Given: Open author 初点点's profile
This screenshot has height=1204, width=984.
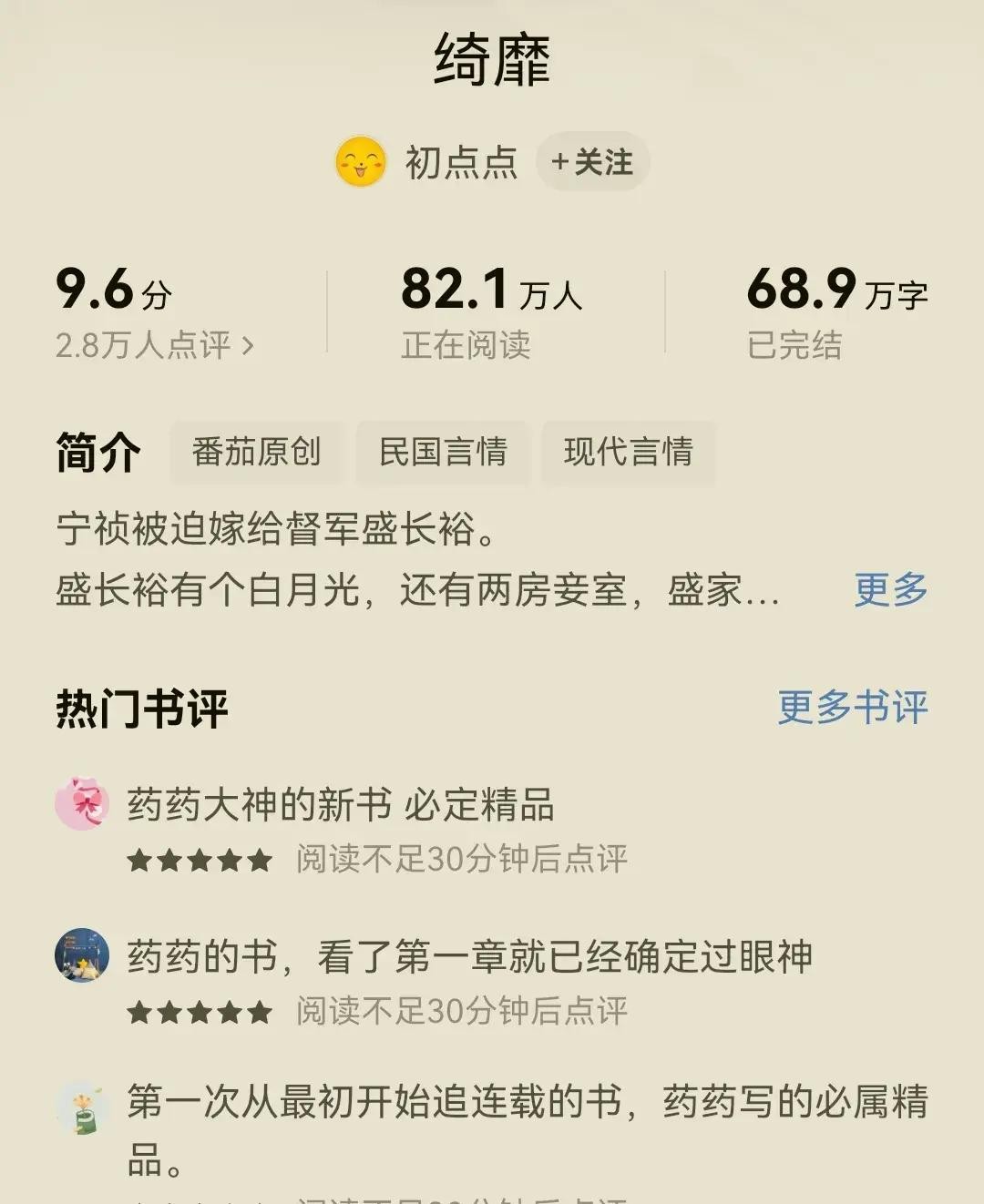Looking at the screenshot, I should (x=460, y=163).
